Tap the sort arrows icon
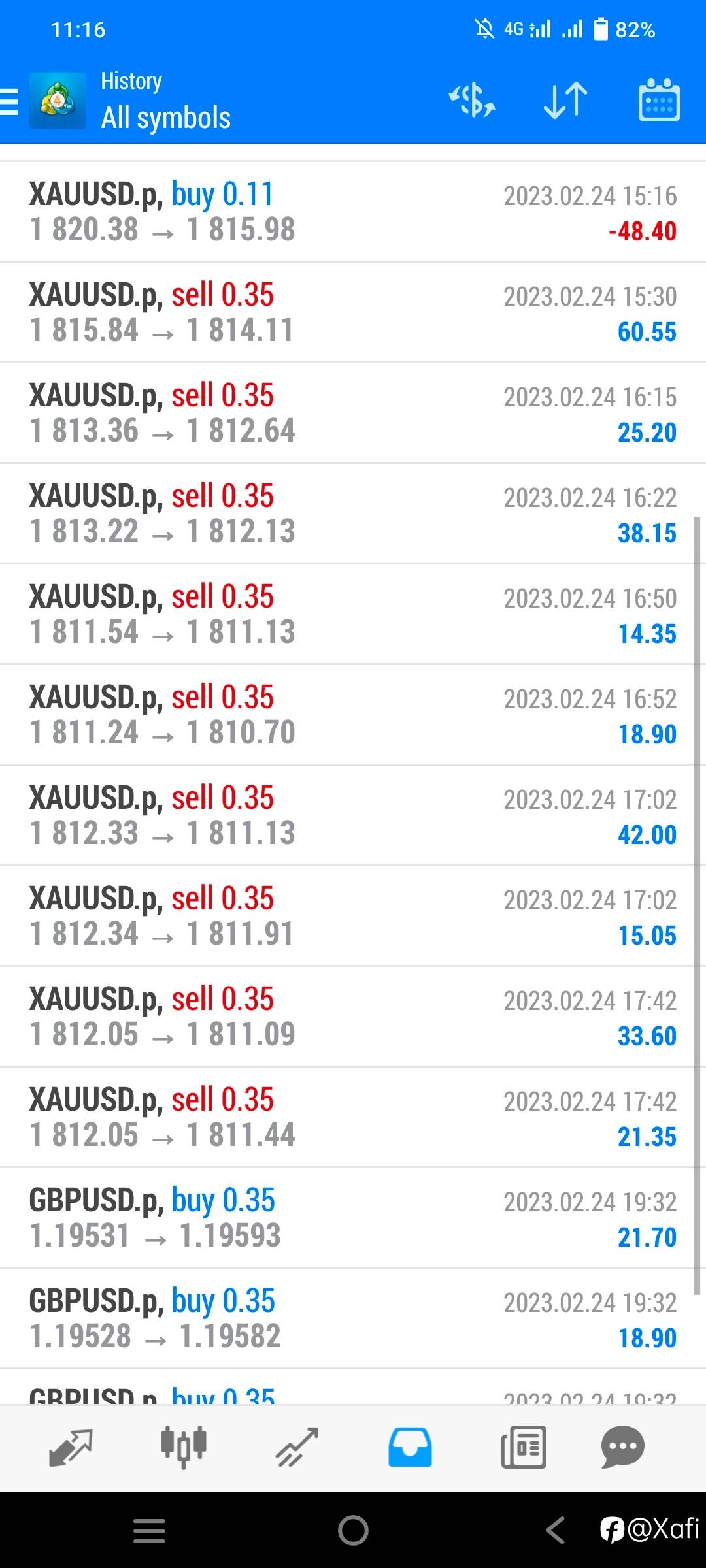Screen dimensions: 706x1568 point(565,101)
